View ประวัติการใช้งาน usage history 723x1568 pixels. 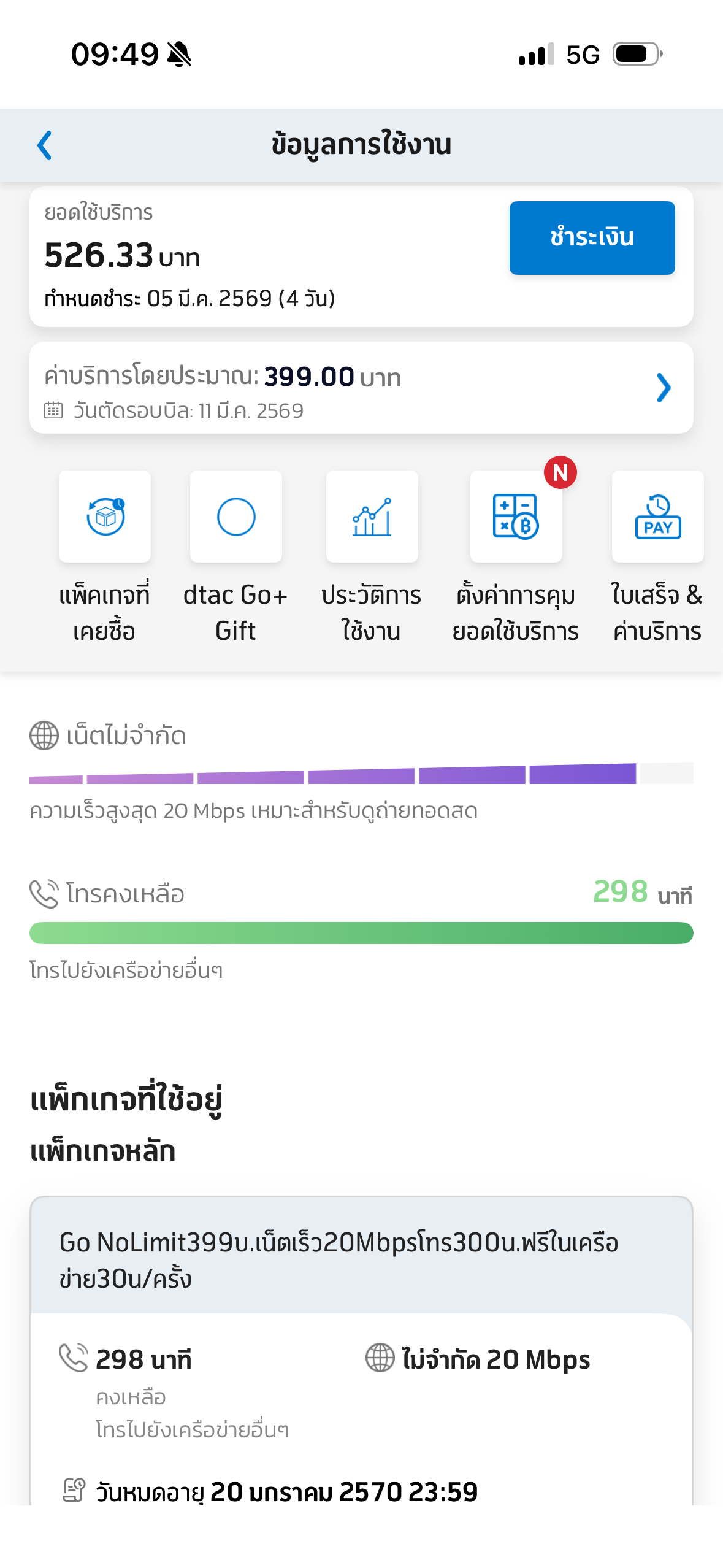coord(372,517)
